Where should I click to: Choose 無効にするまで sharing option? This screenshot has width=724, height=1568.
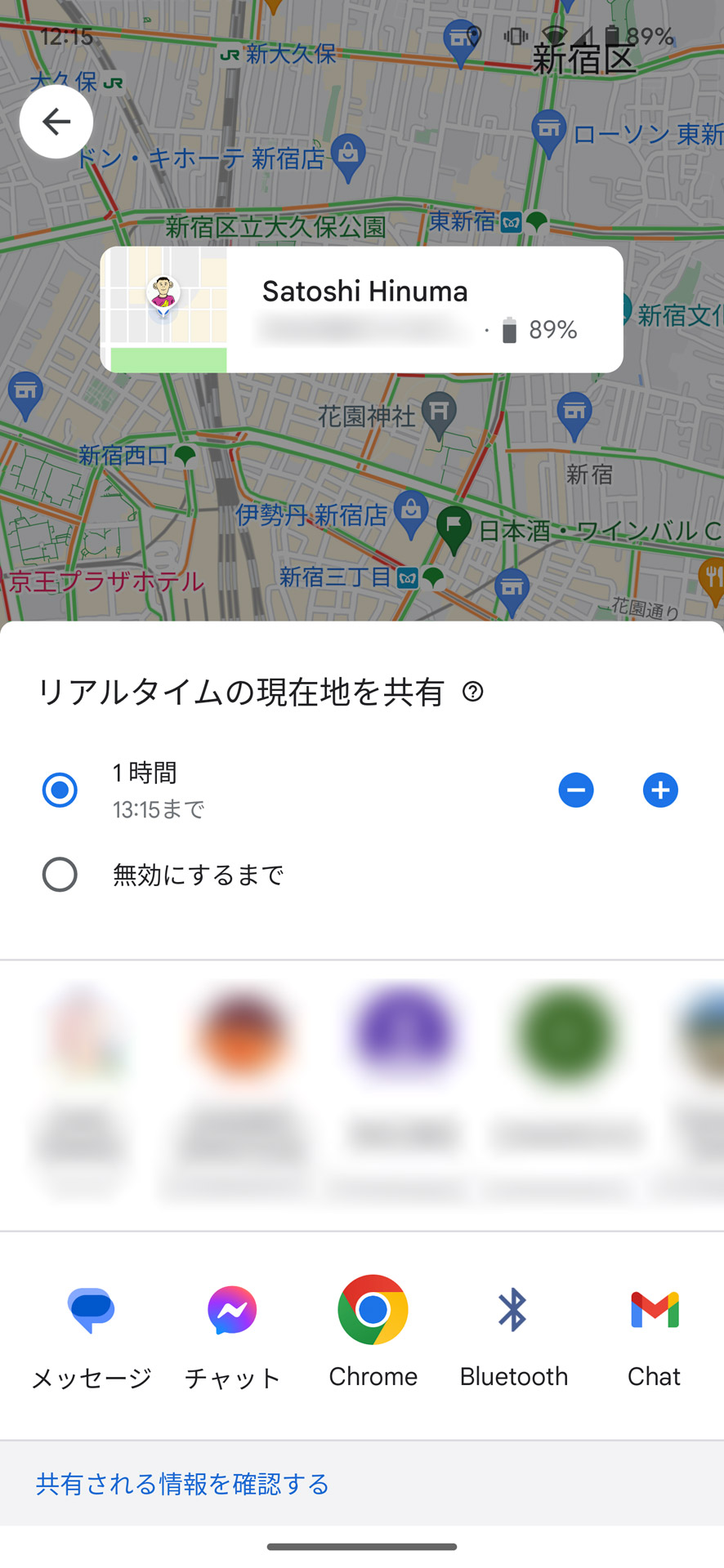click(59, 874)
